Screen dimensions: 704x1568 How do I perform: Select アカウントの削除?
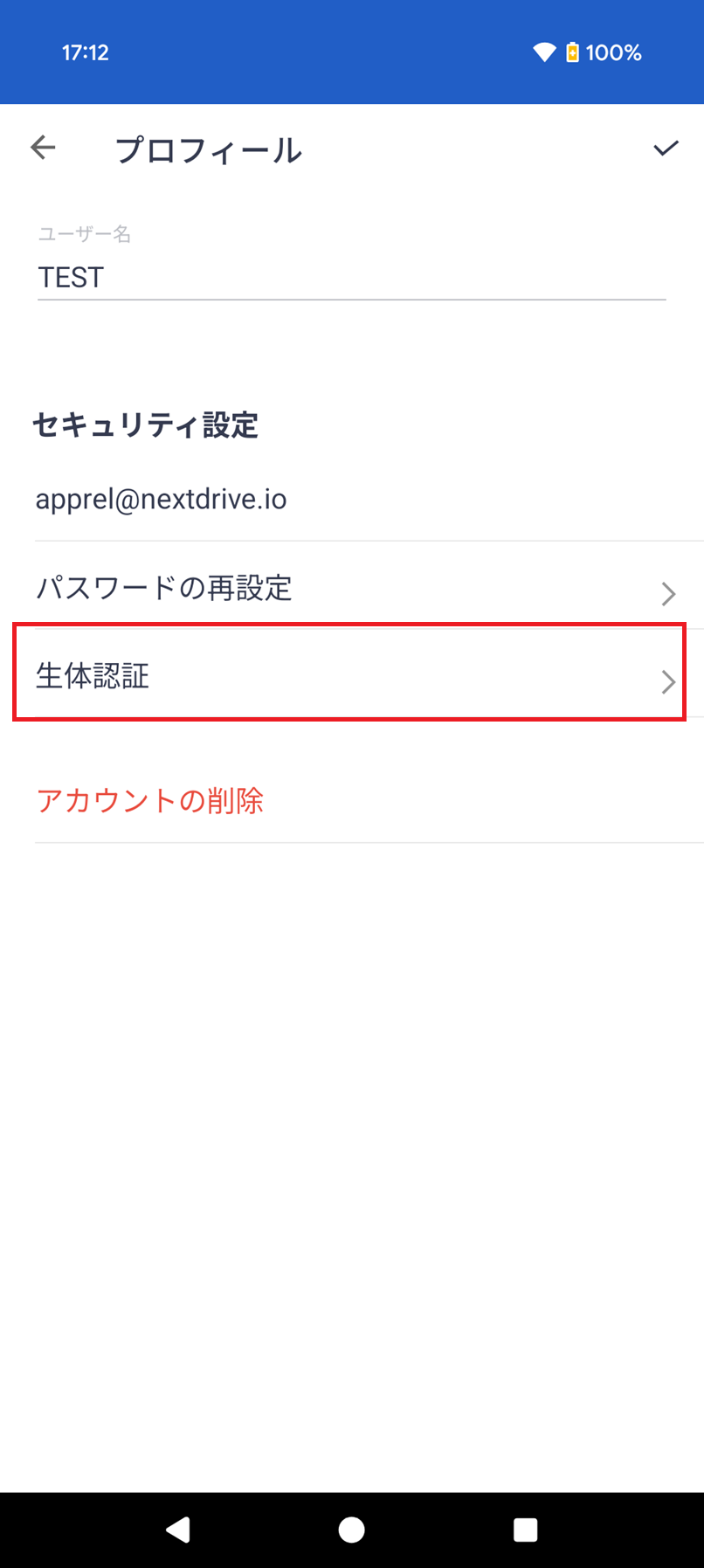tap(150, 801)
